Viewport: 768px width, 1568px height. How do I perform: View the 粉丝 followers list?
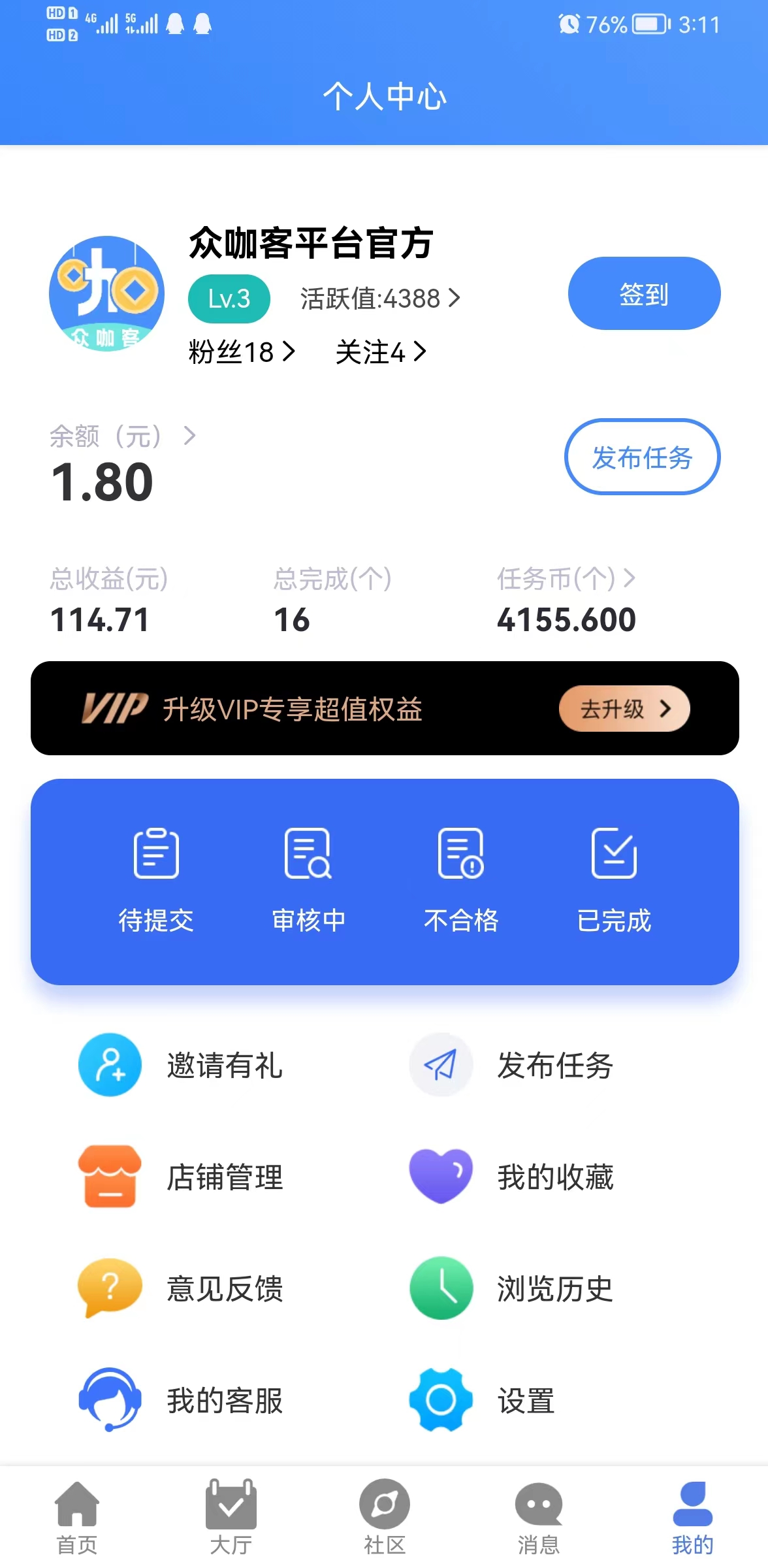click(242, 352)
